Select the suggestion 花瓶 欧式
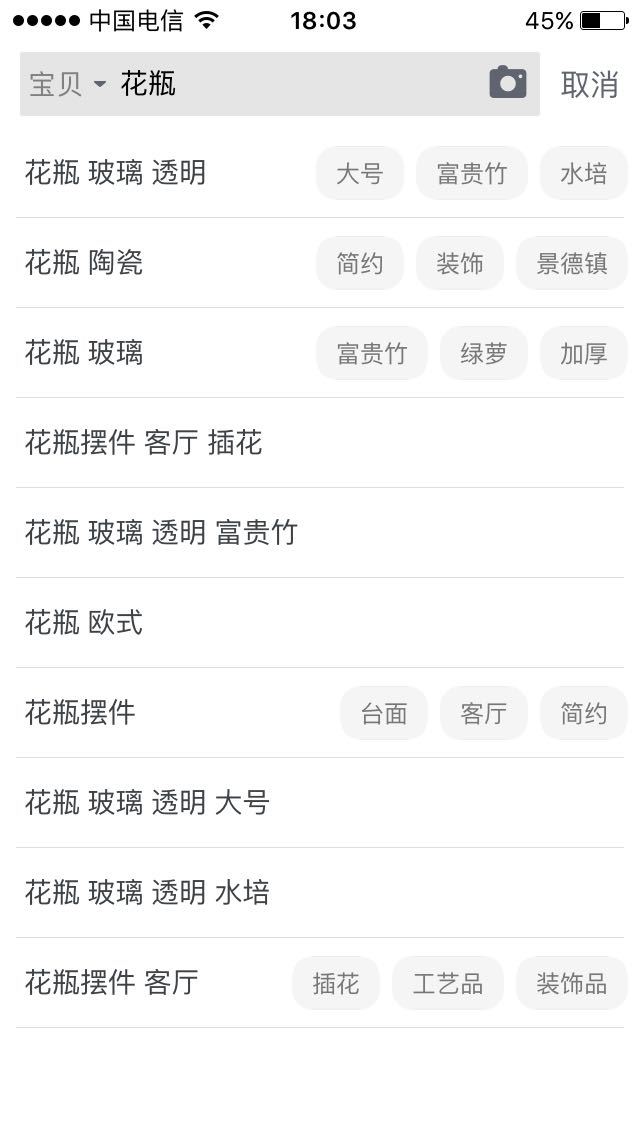640x1136 pixels. (84, 623)
